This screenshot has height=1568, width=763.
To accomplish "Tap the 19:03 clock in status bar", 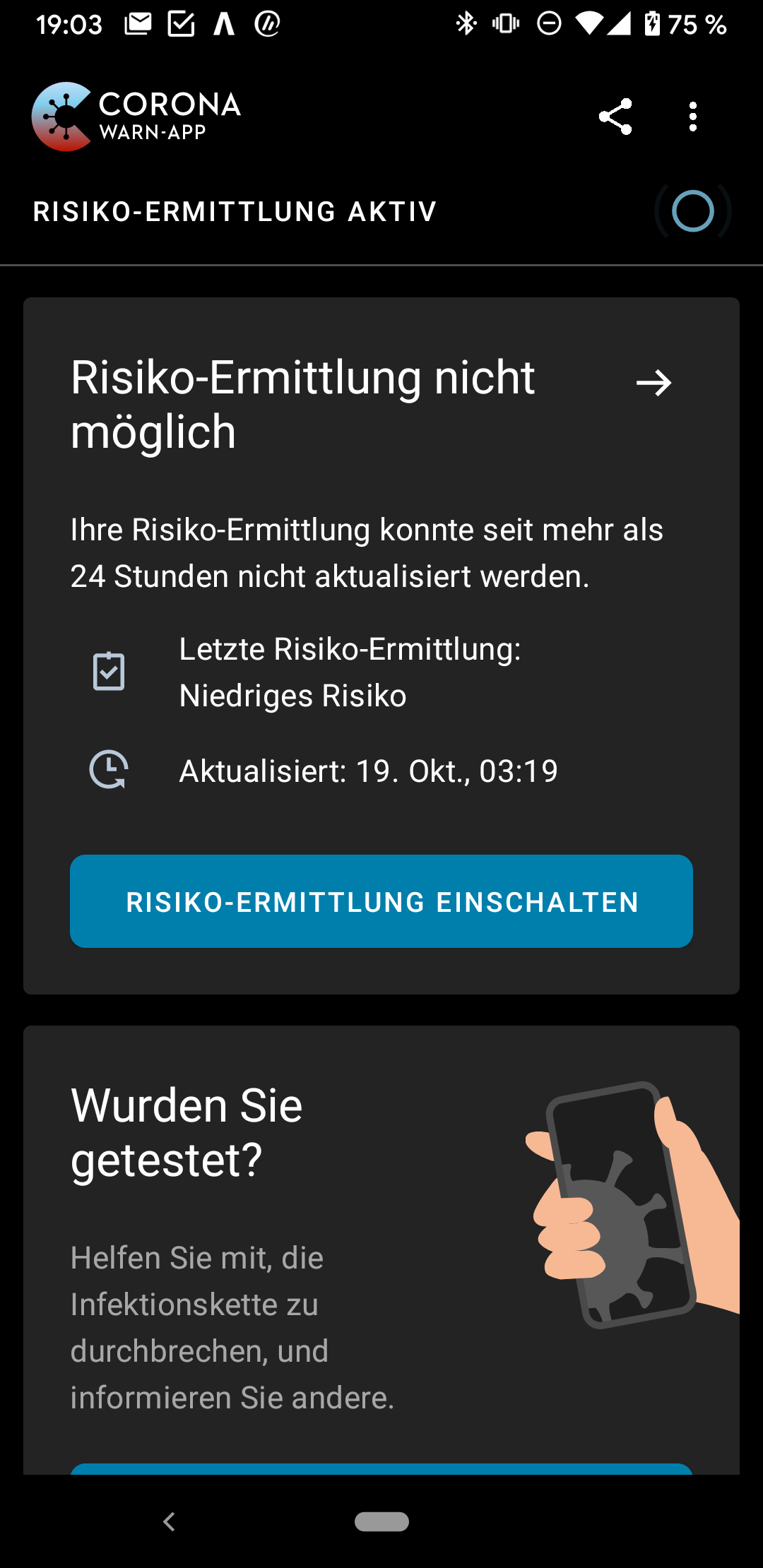I will (x=68, y=23).
